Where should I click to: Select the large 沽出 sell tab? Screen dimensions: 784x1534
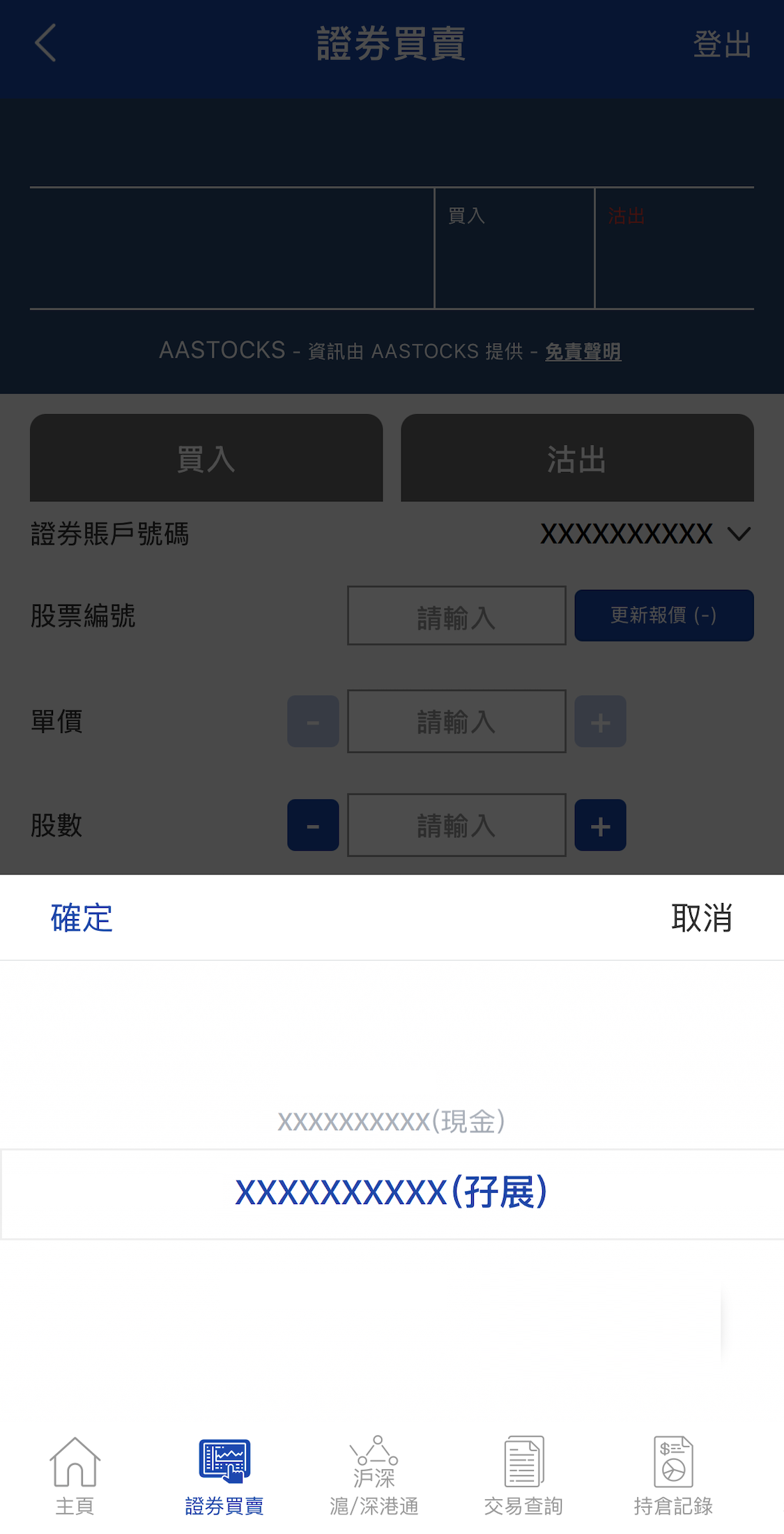pos(577,458)
